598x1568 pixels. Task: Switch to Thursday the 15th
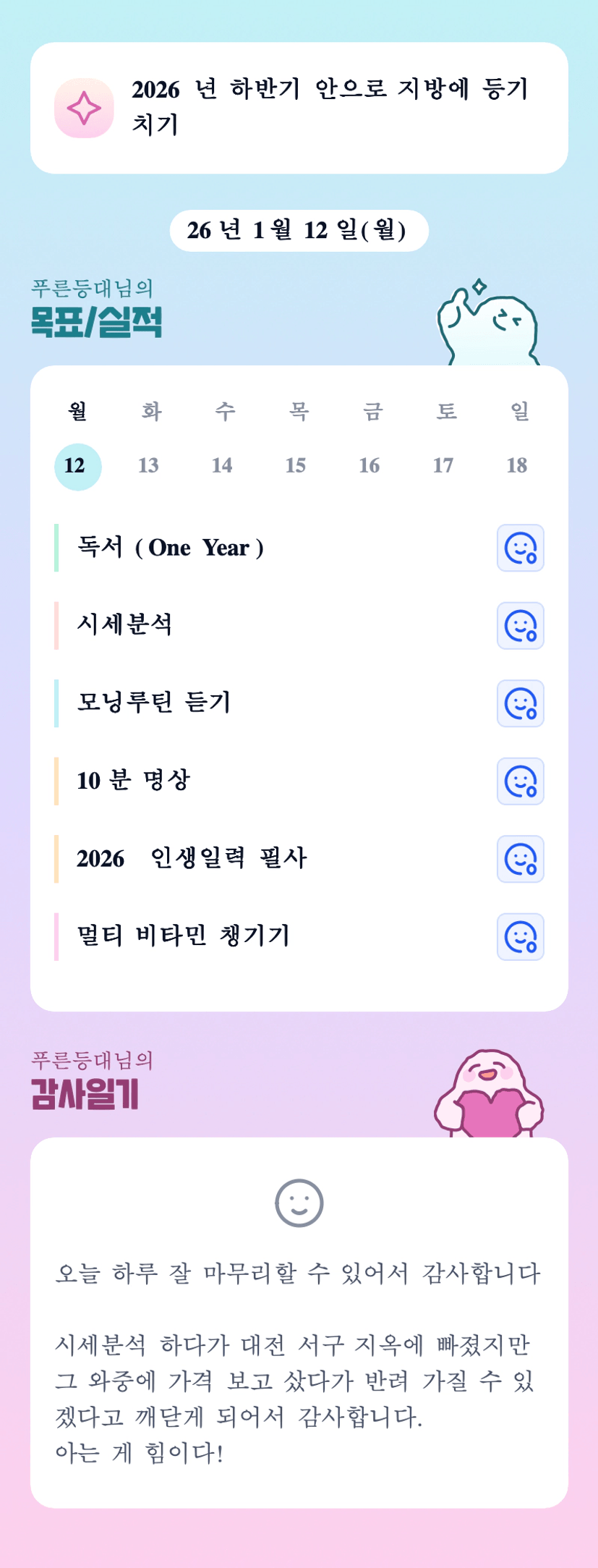click(296, 466)
